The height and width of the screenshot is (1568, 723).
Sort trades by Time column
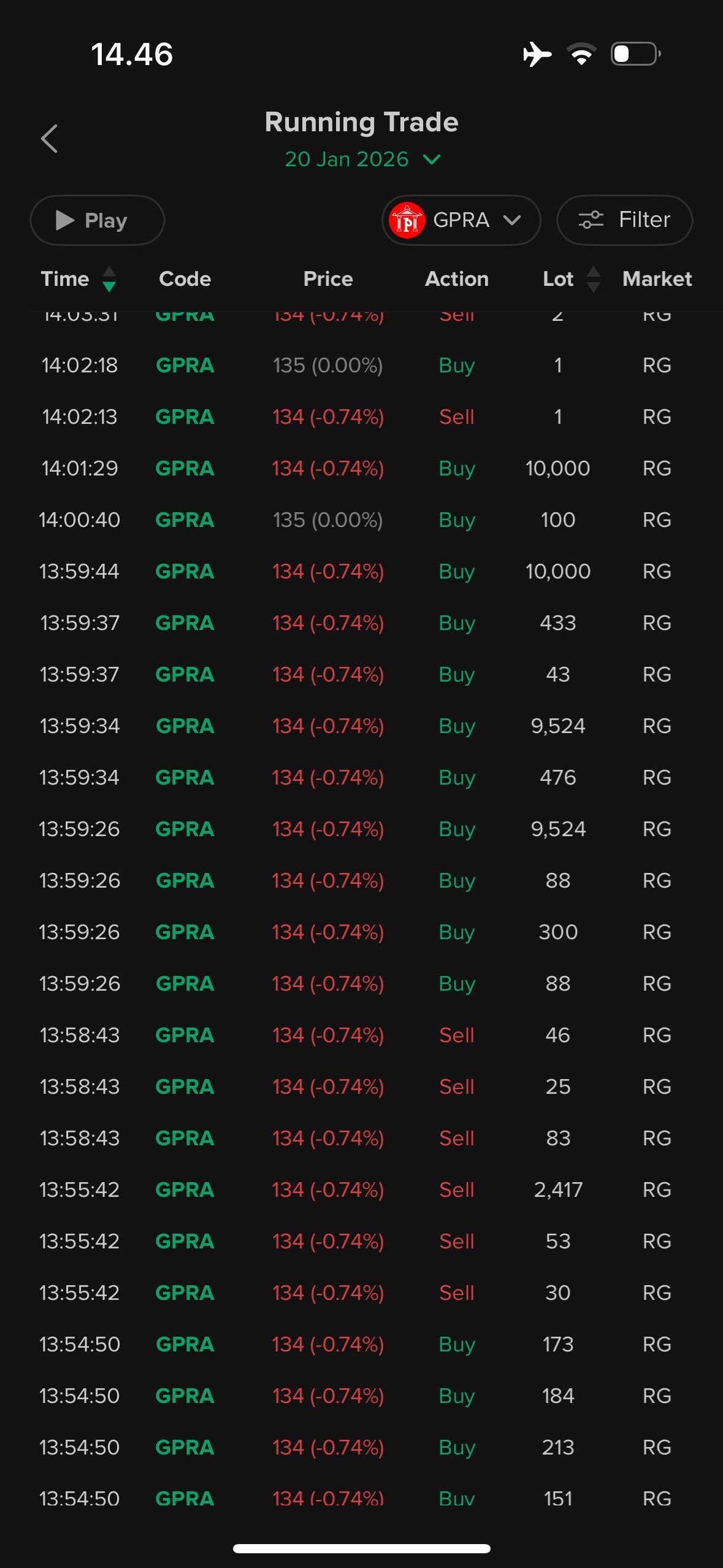(x=78, y=279)
